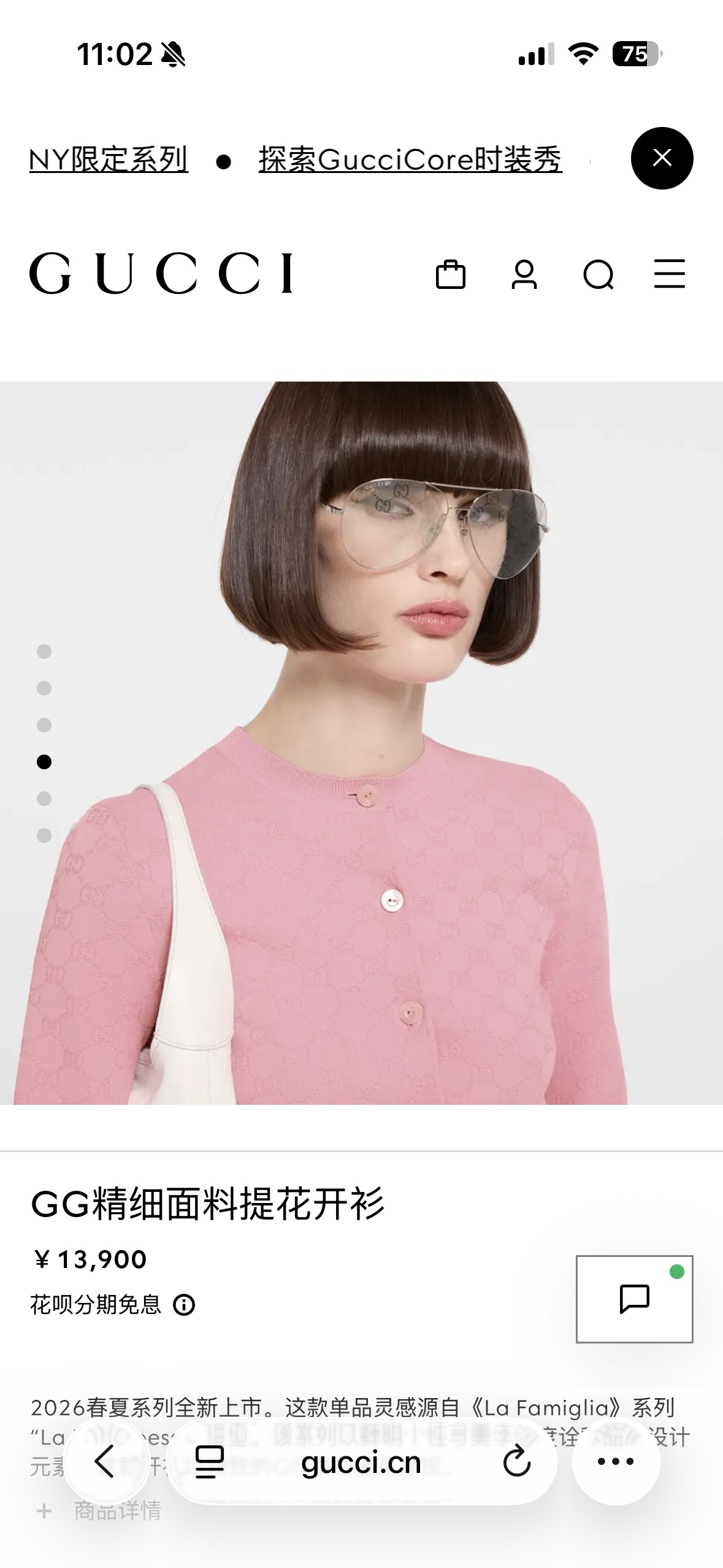Show 花呗分期免息 info details
Viewport: 723px width, 1568px height.
point(184,1305)
